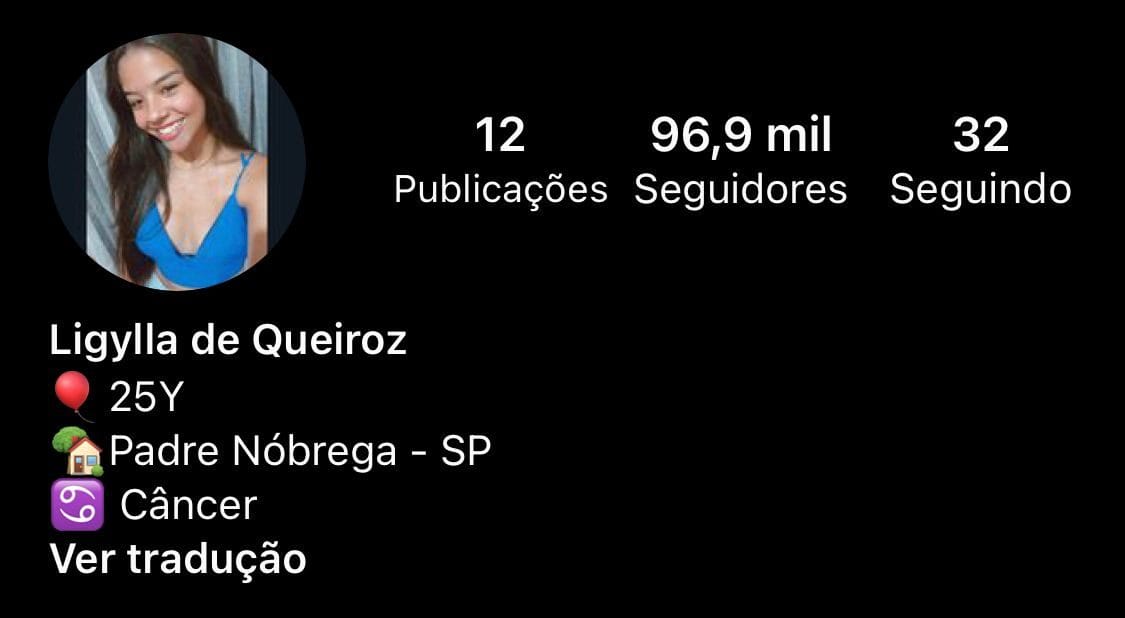This screenshot has height=618, width=1125.
Task: Tap Ver tradução to translate the bio
Action: coord(177,559)
